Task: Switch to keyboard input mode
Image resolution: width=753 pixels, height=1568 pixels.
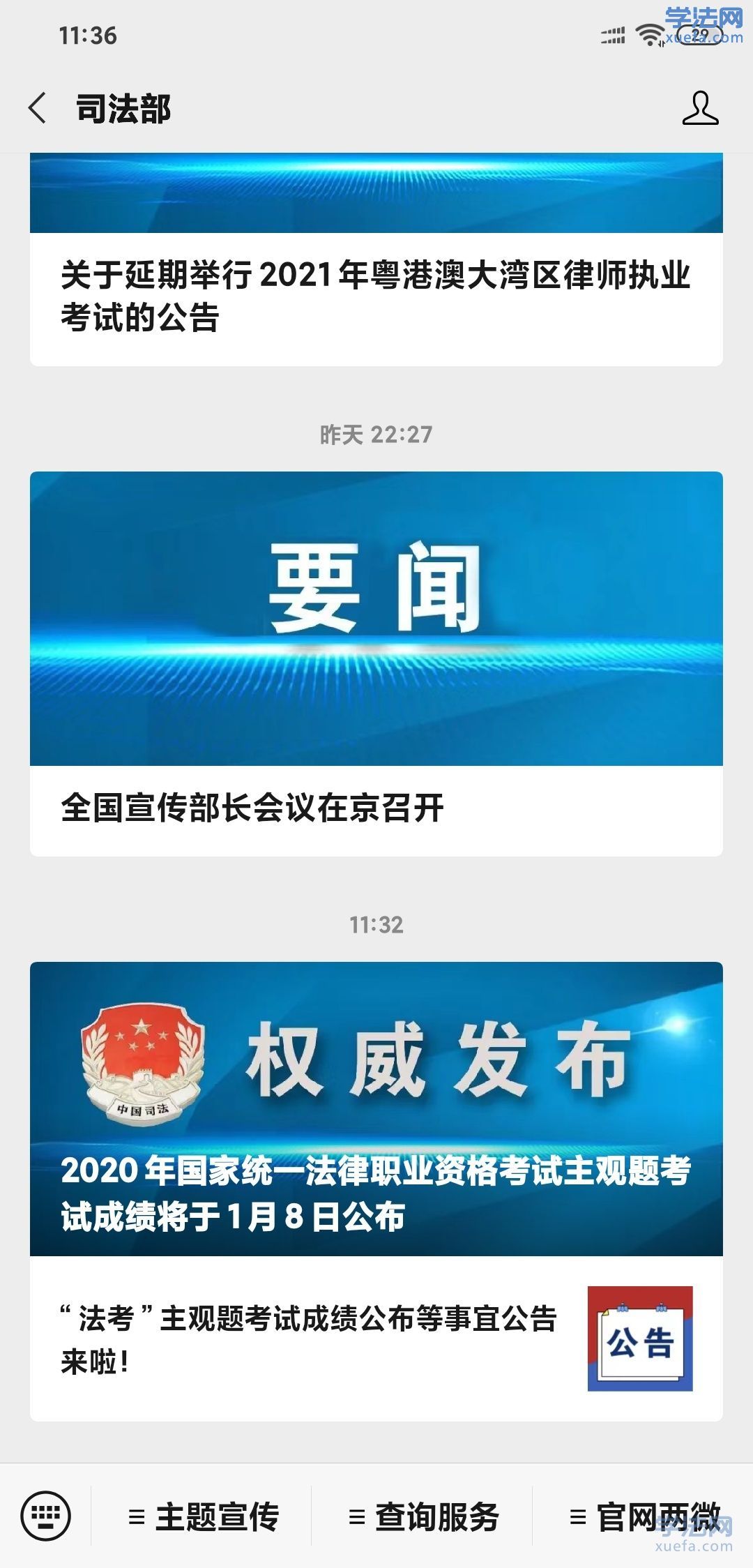Action: (45, 1516)
